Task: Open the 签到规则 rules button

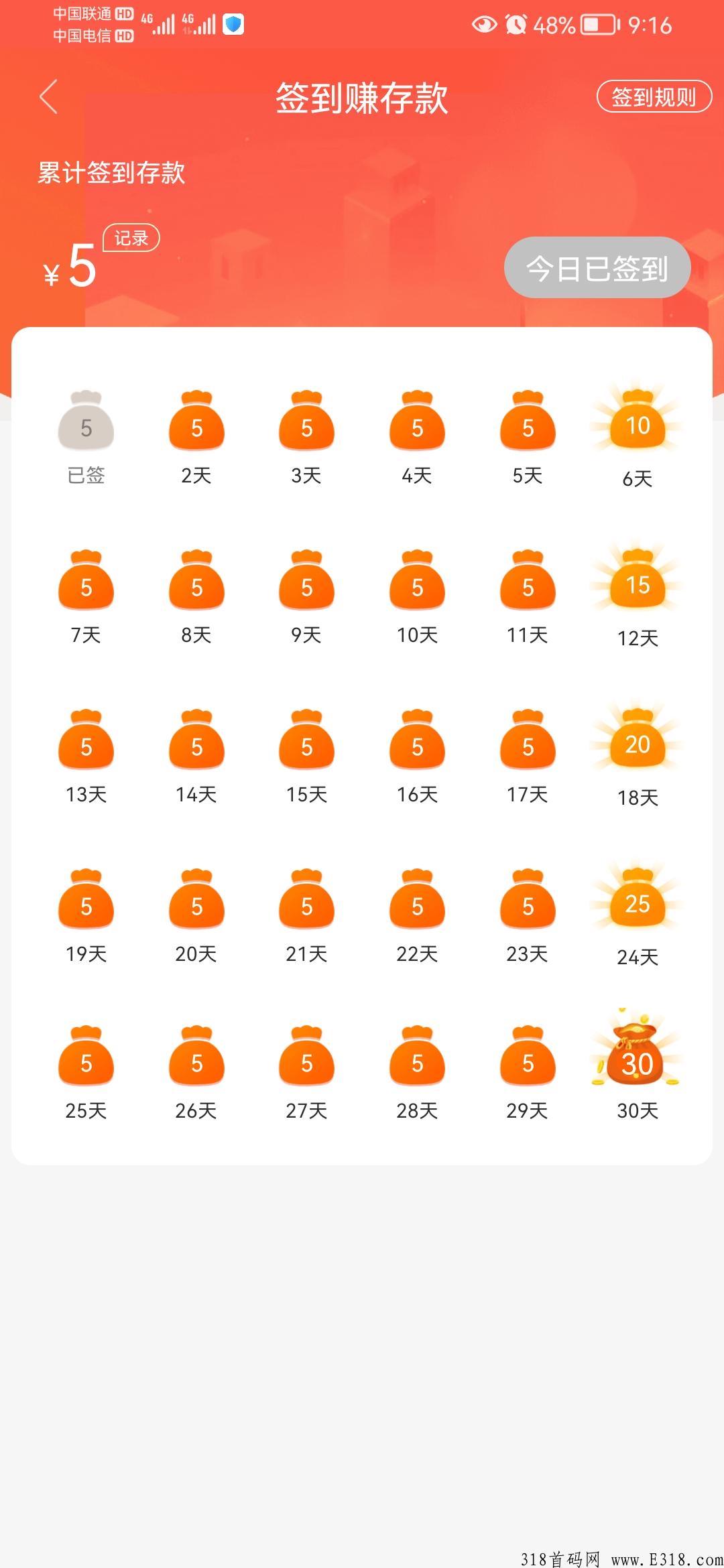Action: point(654,97)
